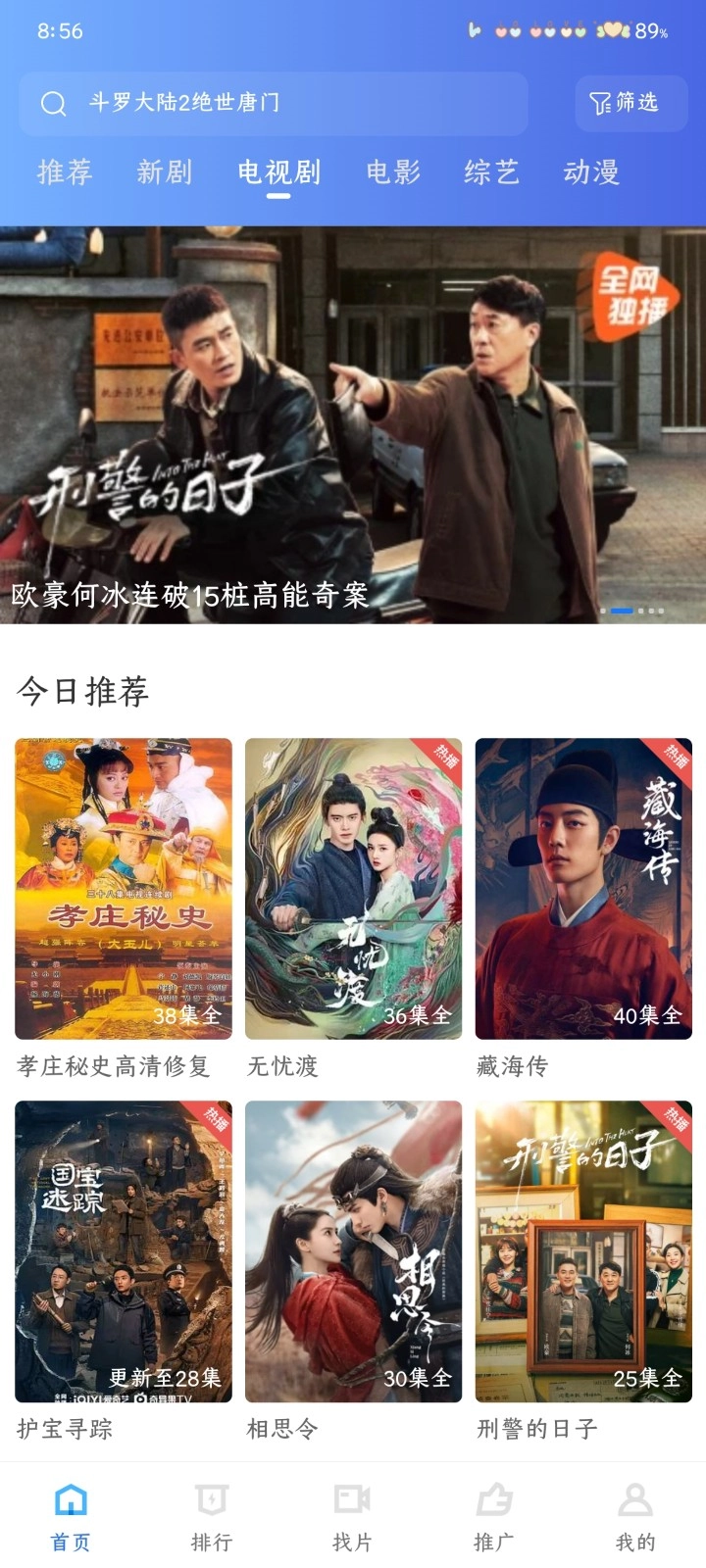This screenshot has width=706, height=1568.
Task: Tap inside the search input field
Action: [275, 103]
